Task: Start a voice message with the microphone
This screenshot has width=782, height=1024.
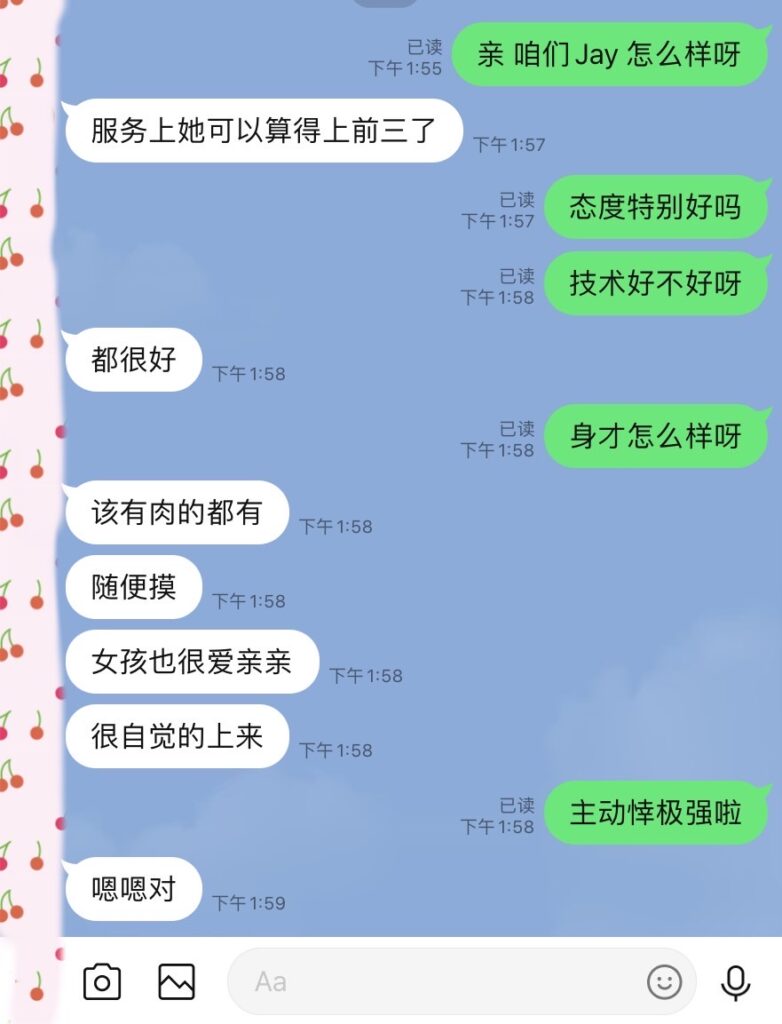Action: [x=736, y=982]
